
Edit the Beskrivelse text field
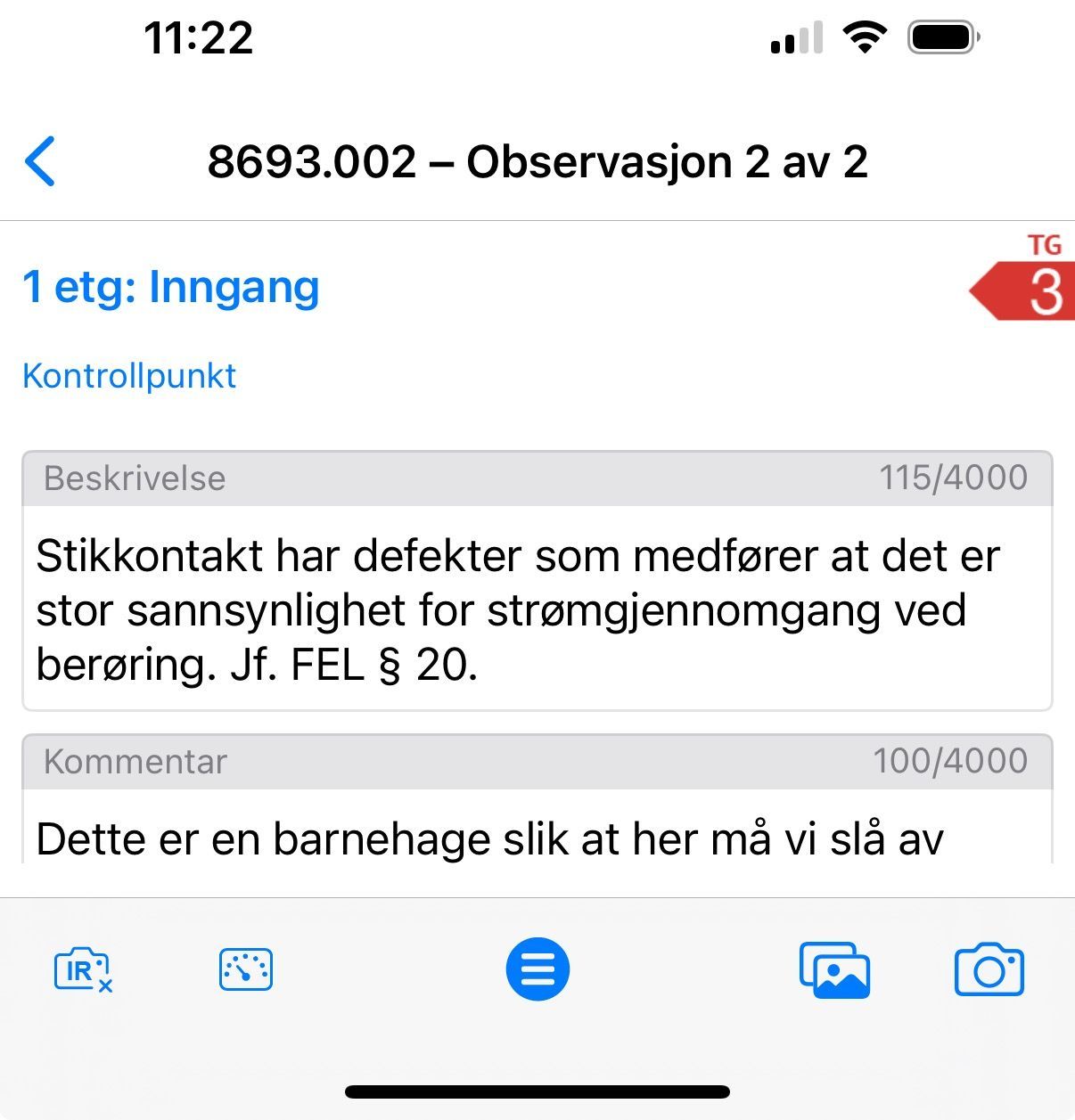[x=537, y=609]
